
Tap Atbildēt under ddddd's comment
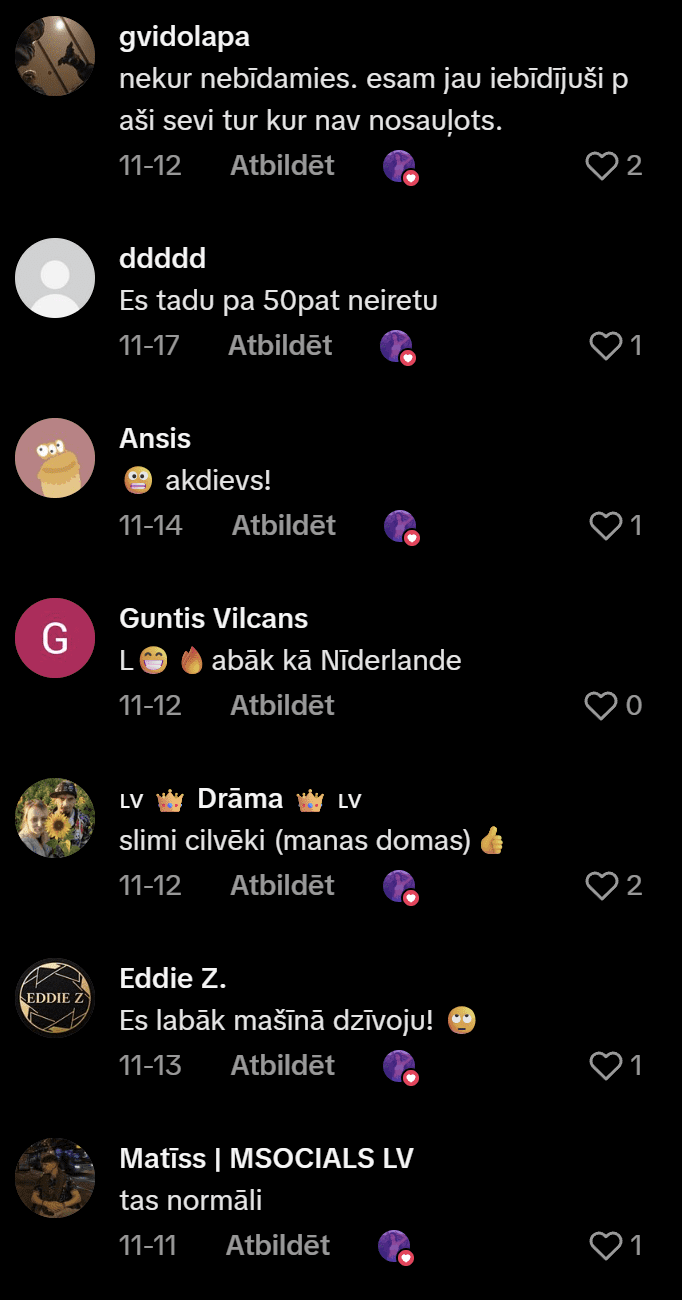(280, 346)
